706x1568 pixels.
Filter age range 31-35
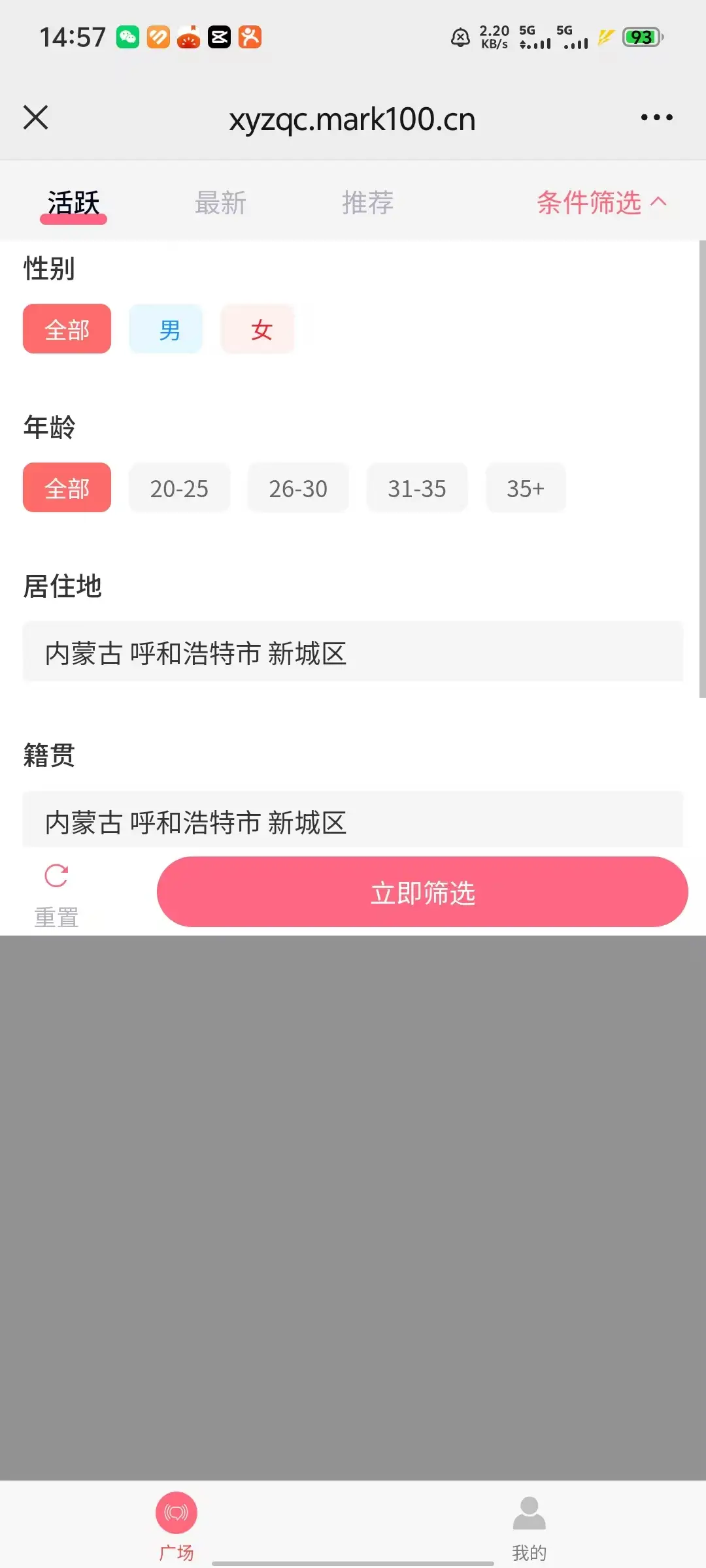pyautogui.click(x=417, y=488)
